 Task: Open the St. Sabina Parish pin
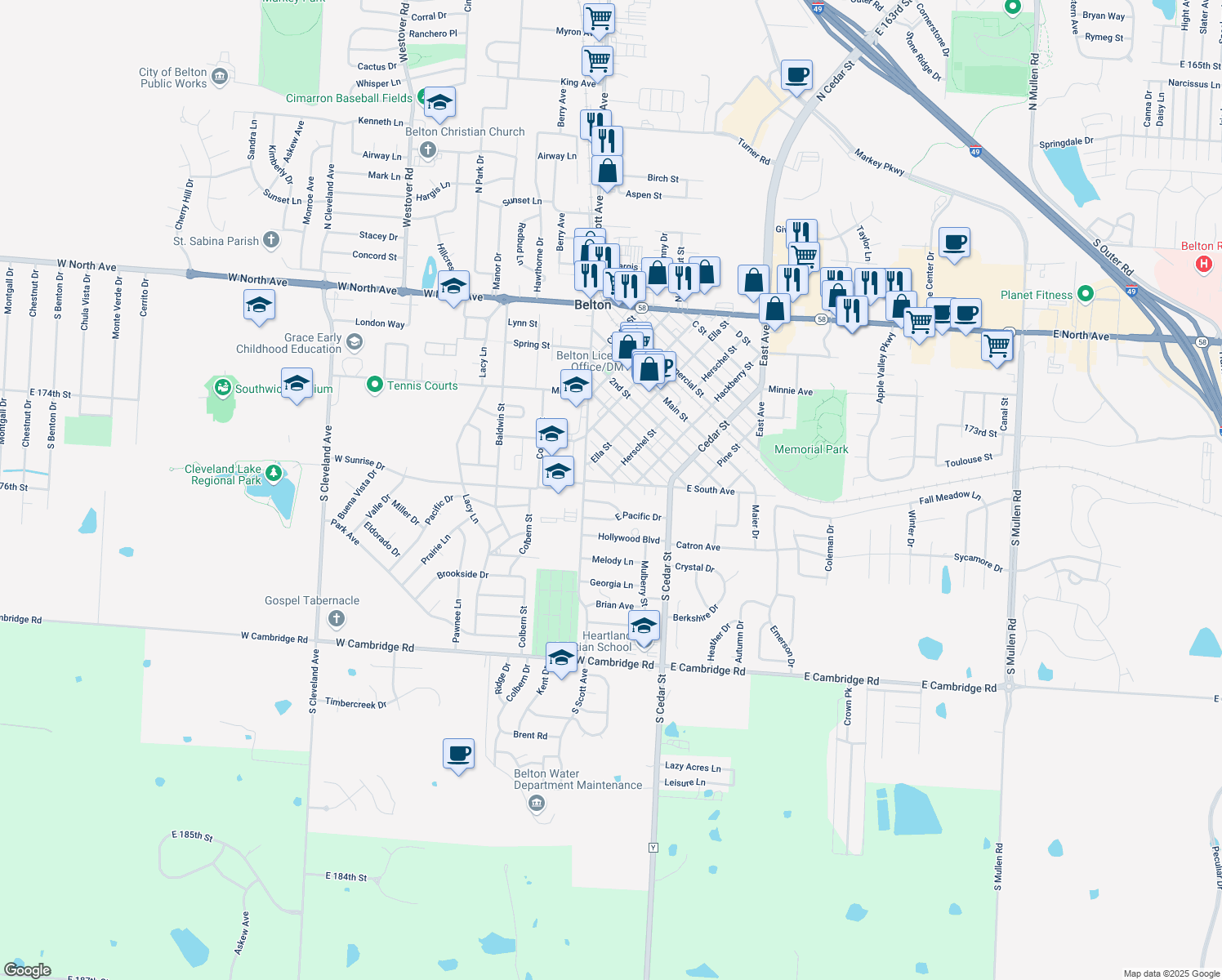271,240
